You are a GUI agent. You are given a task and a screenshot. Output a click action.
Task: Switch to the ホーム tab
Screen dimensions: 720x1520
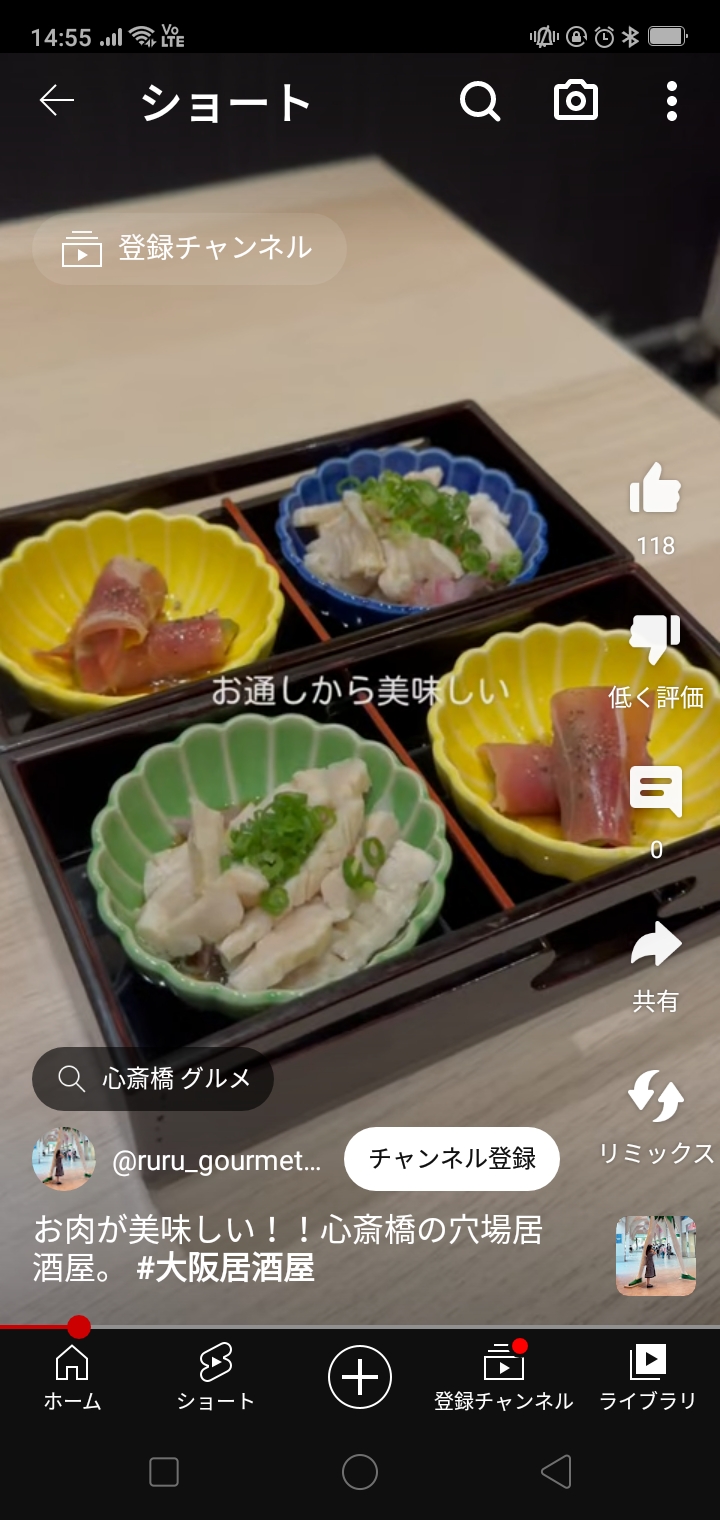click(72, 1376)
